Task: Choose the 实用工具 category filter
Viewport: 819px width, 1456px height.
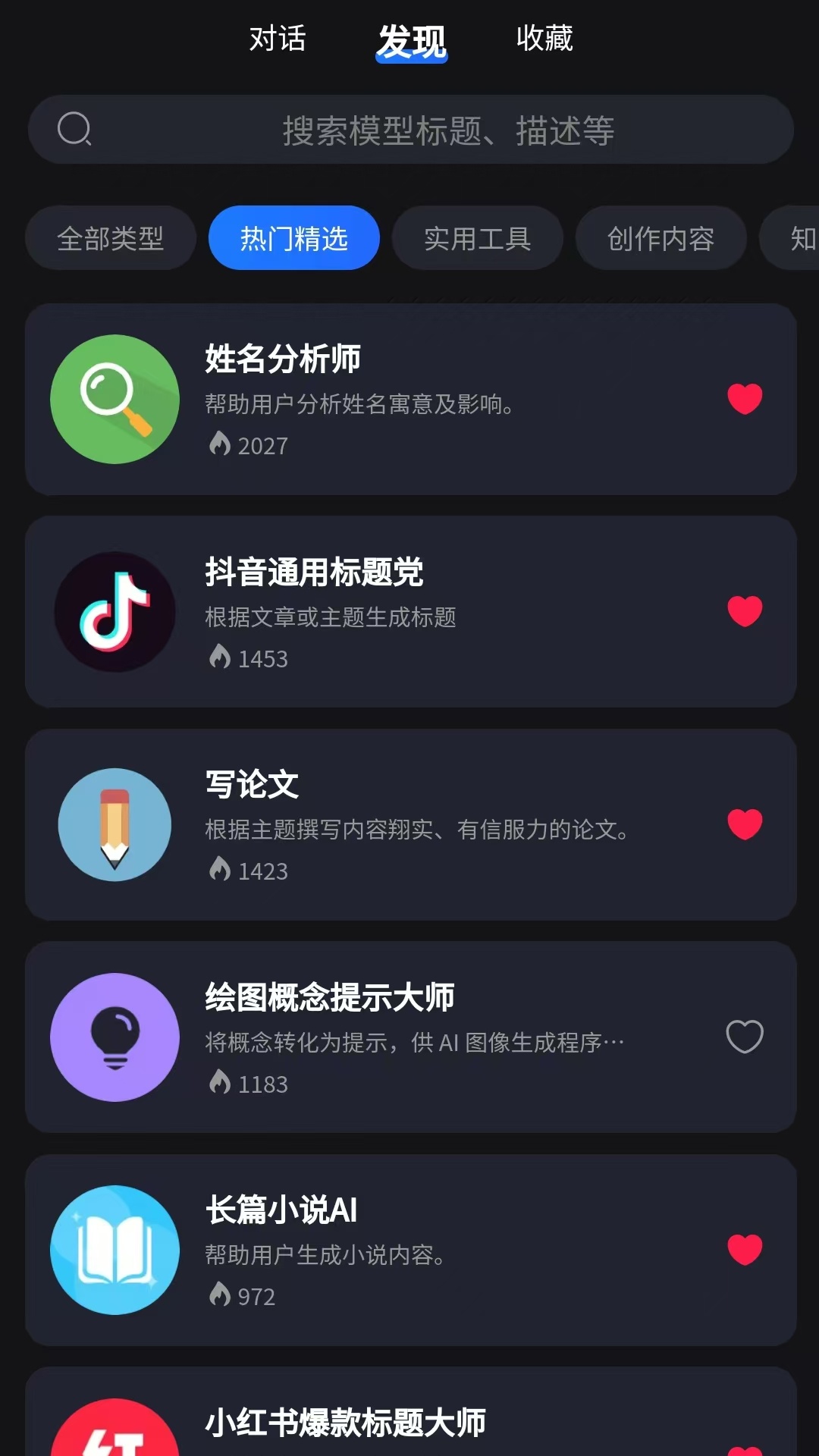Action: point(478,237)
